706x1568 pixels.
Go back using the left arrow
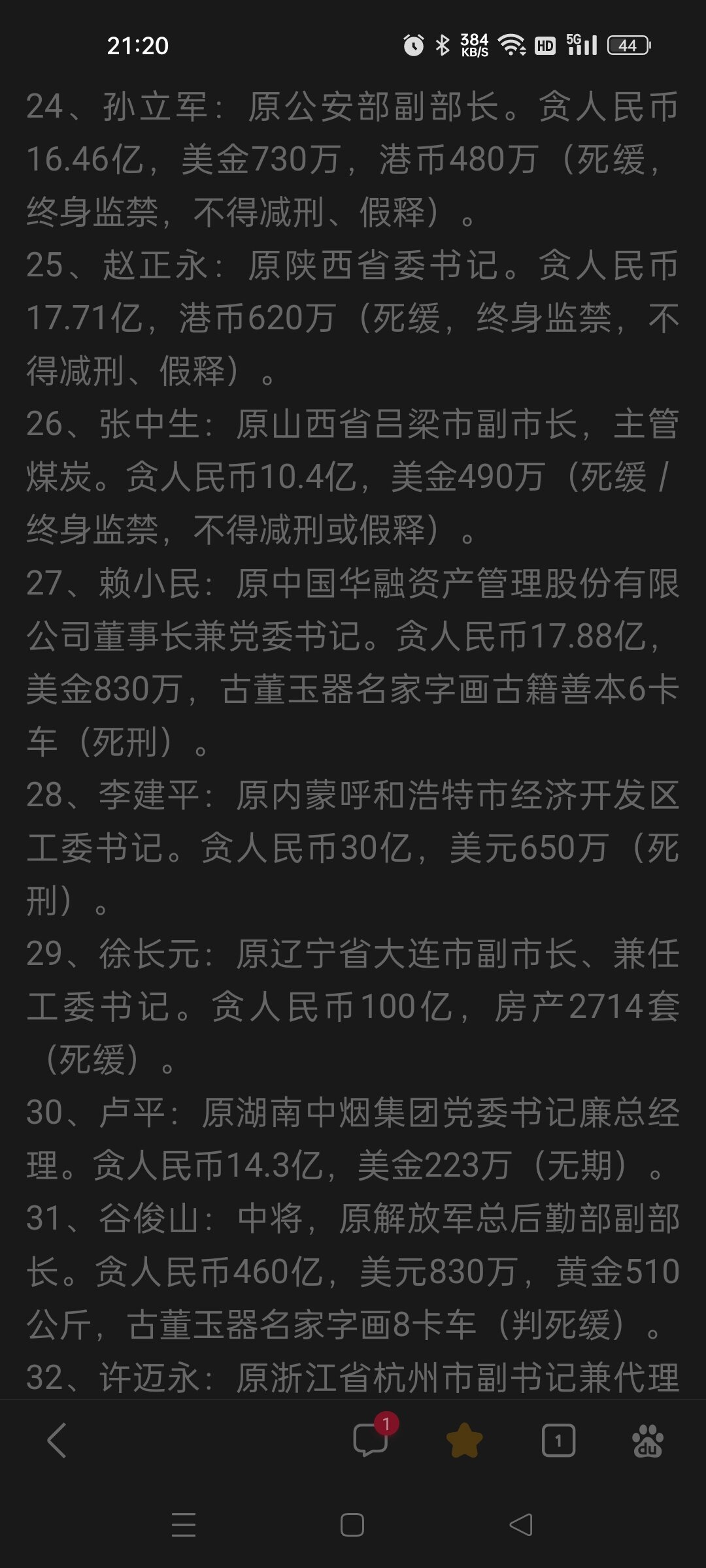pos(57,1441)
